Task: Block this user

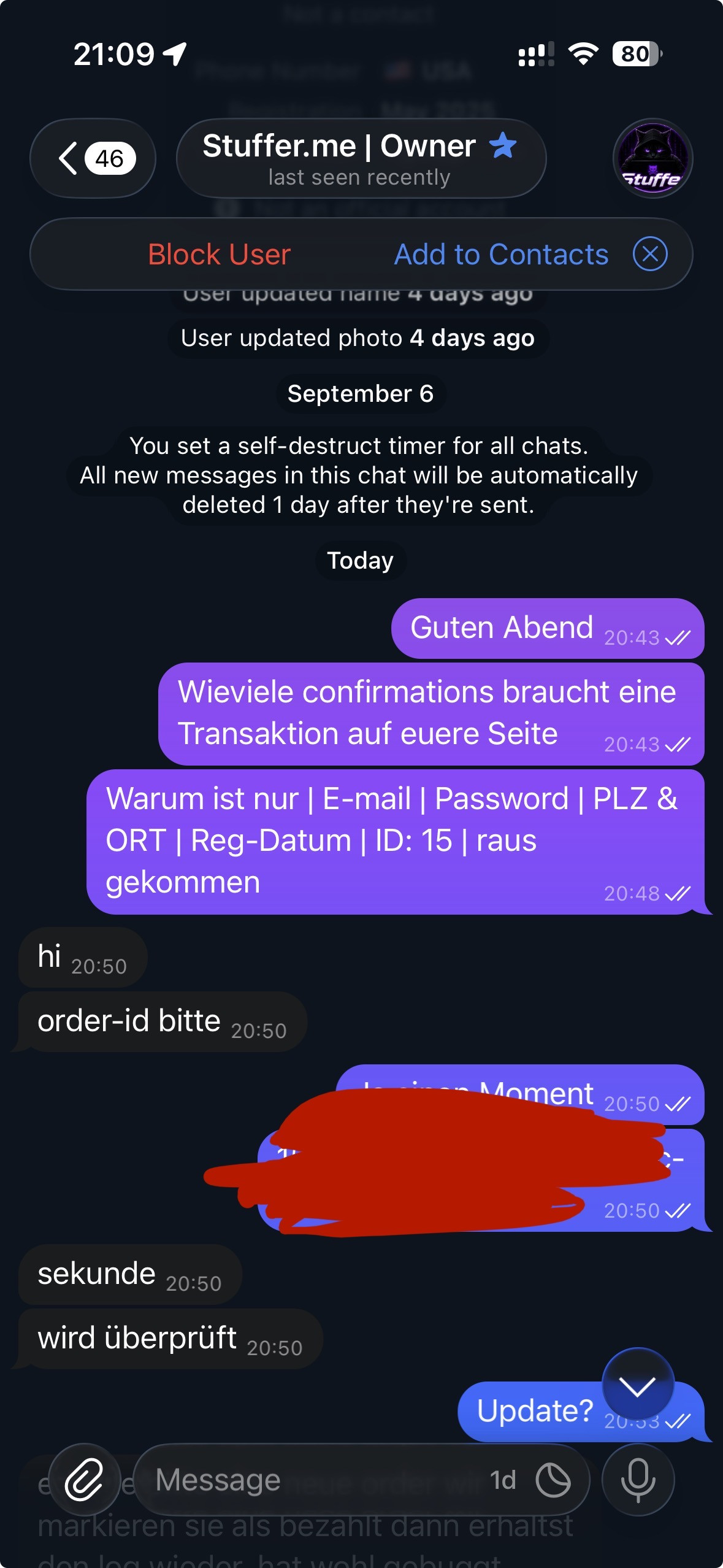Action: coord(219,254)
